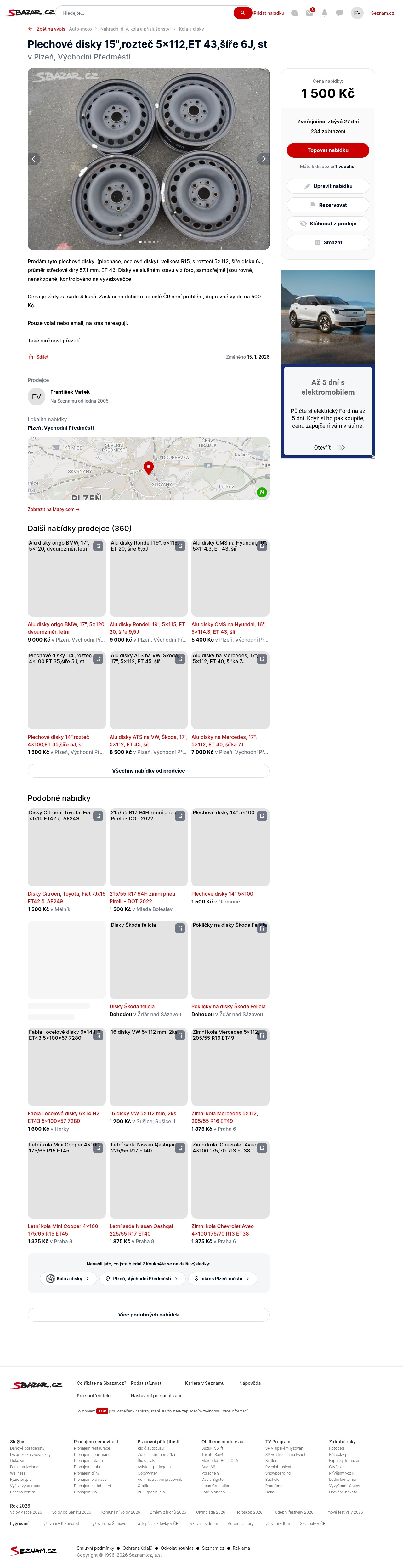Open the notifications bell
Viewport: 403px width, 1568px height.
click(325, 13)
